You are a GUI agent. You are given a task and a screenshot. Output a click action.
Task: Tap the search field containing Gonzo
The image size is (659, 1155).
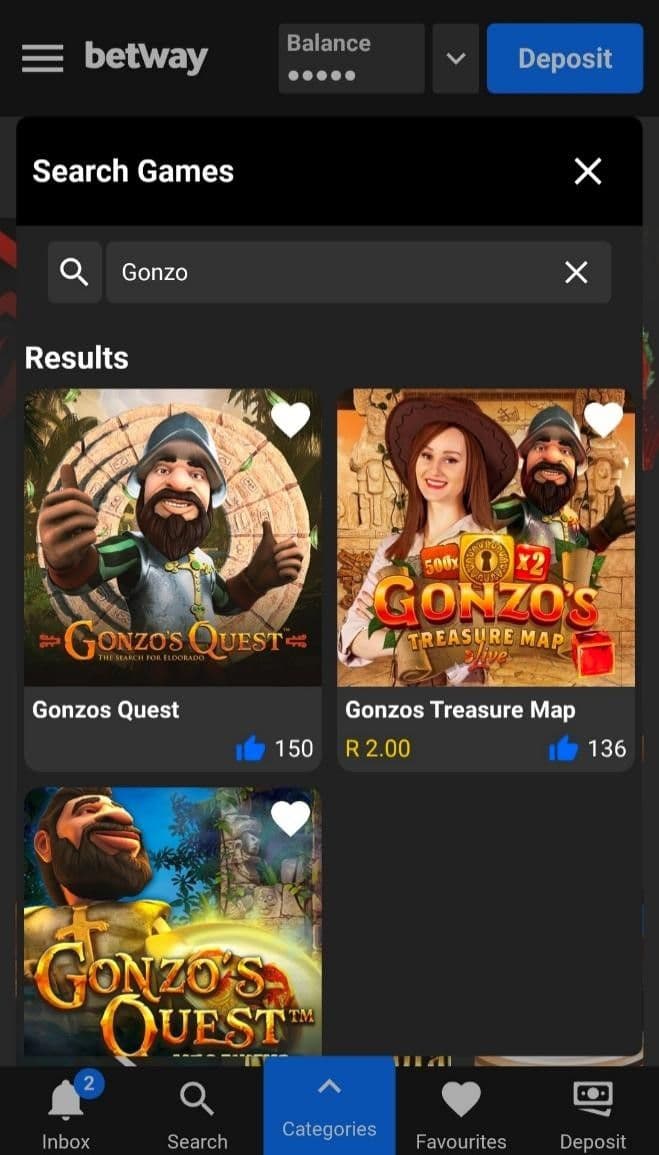(x=330, y=272)
